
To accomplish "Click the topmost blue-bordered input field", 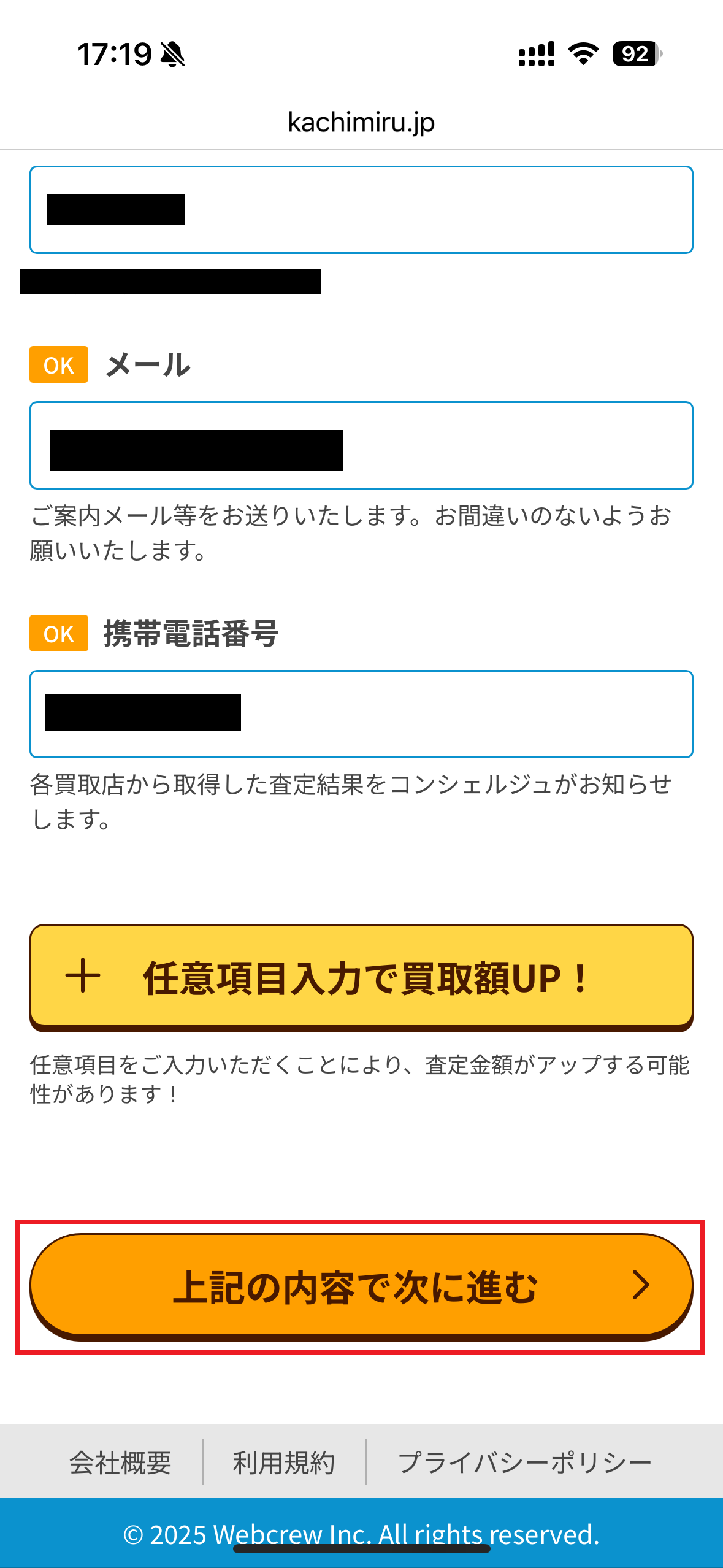I will [x=361, y=209].
